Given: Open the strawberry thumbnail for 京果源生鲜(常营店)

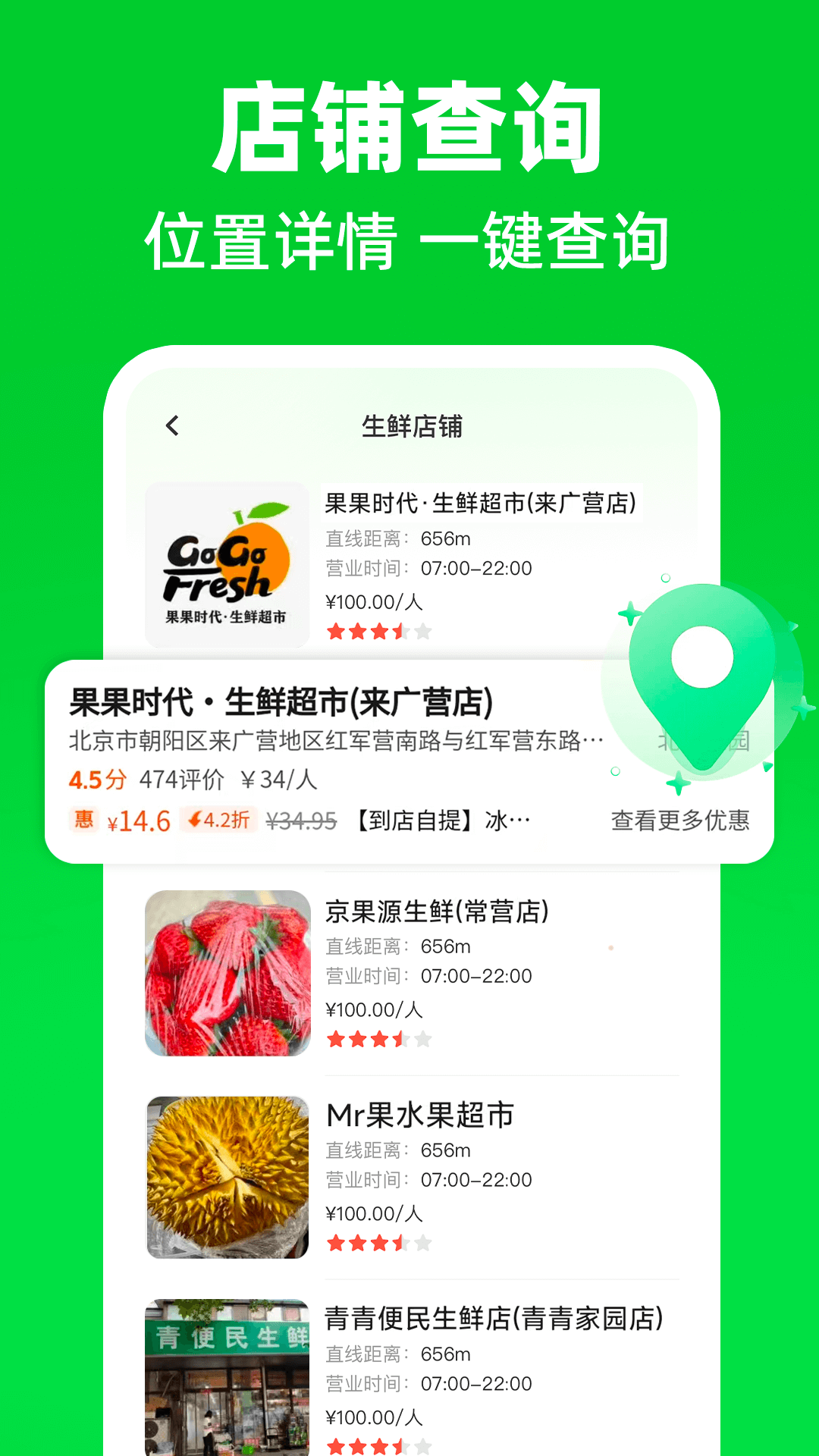Looking at the screenshot, I should [x=227, y=973].
